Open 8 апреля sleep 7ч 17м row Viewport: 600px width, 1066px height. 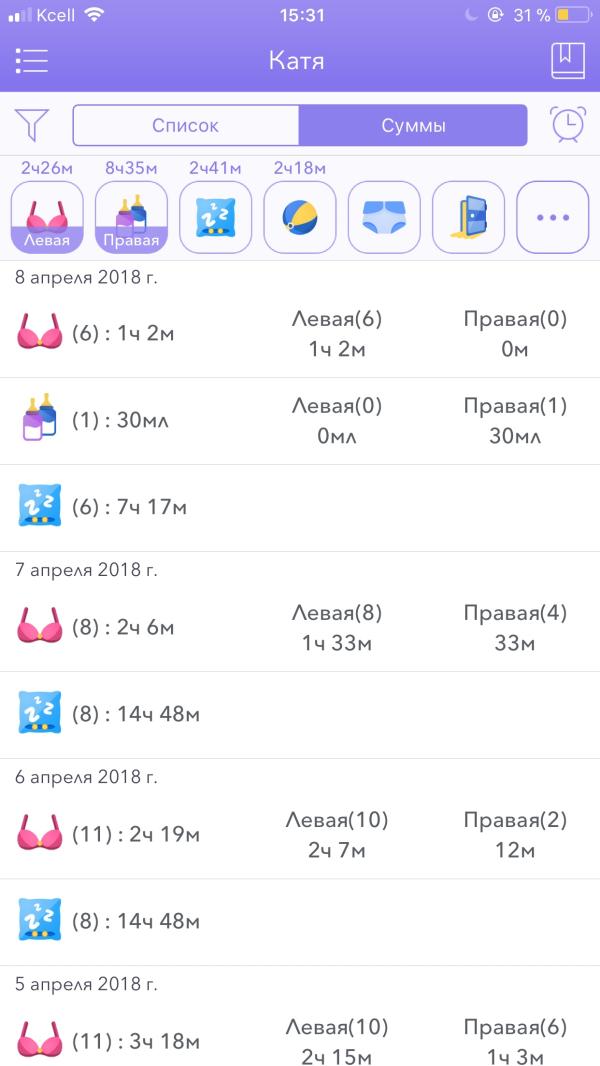(300, 508)
